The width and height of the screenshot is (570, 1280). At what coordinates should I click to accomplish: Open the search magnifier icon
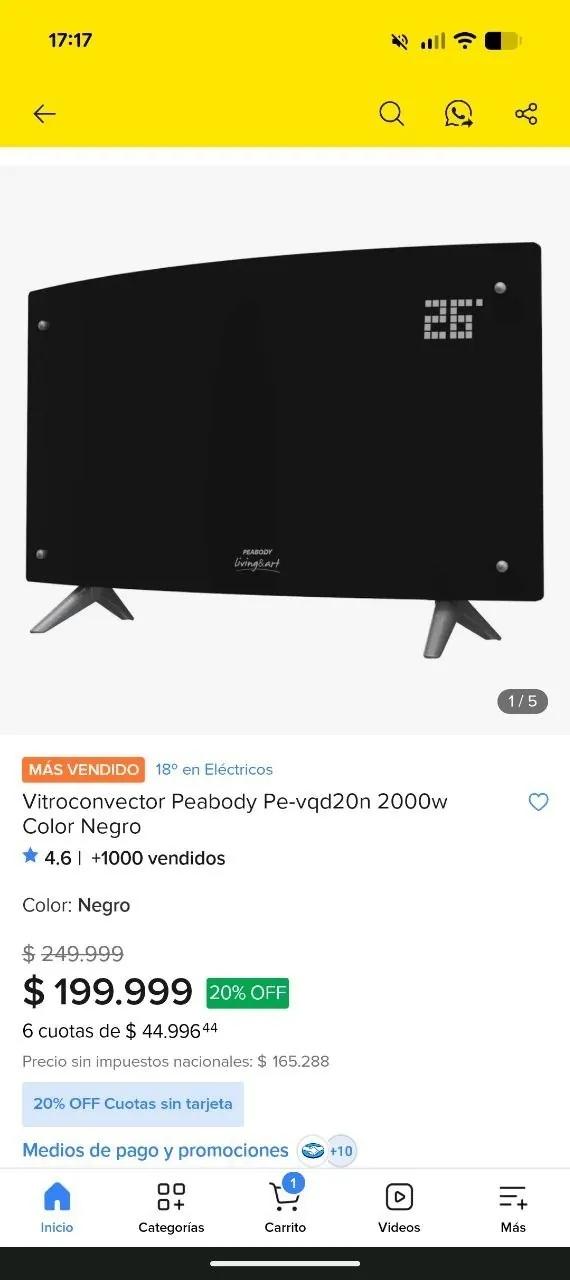click(392, 113)
